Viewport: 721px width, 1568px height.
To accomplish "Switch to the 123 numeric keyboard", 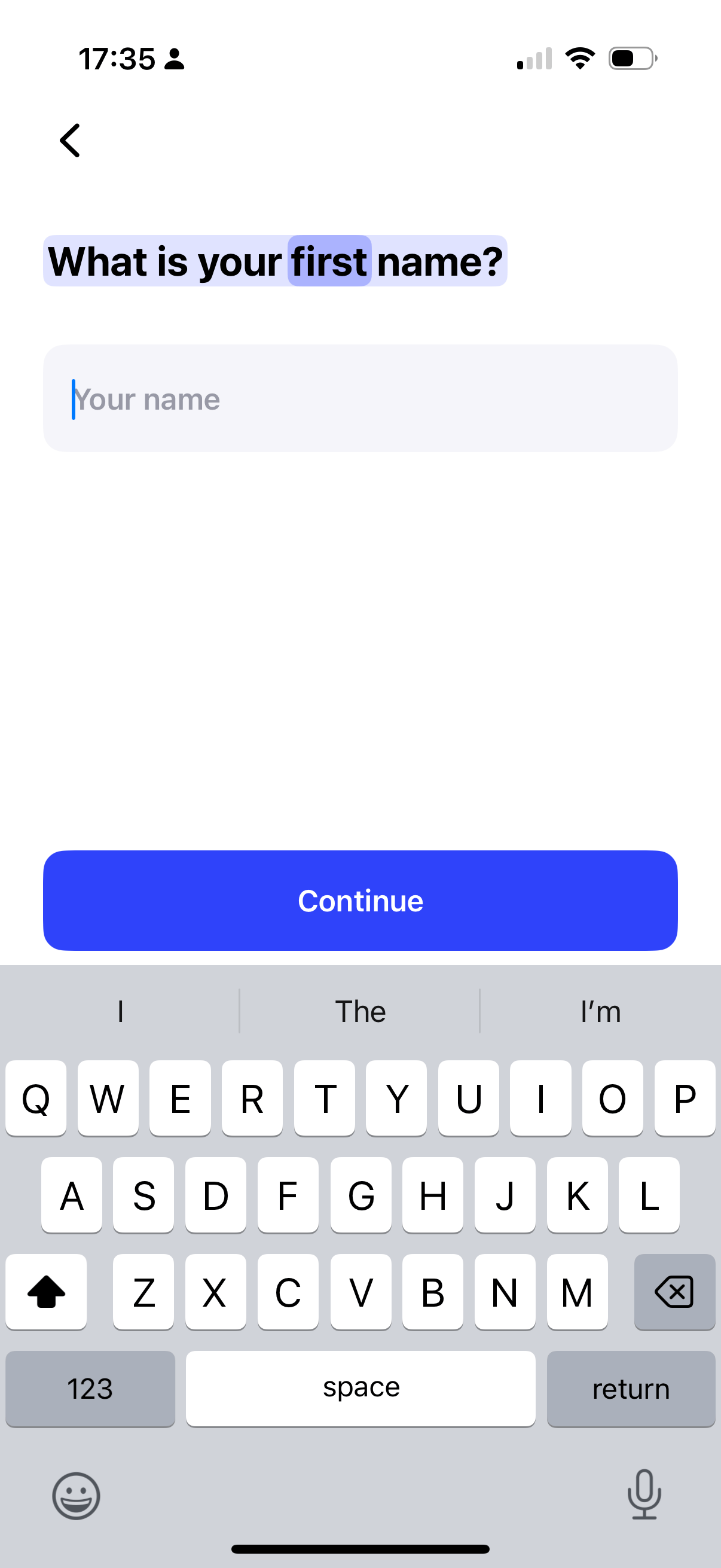I will (90, 1390).
